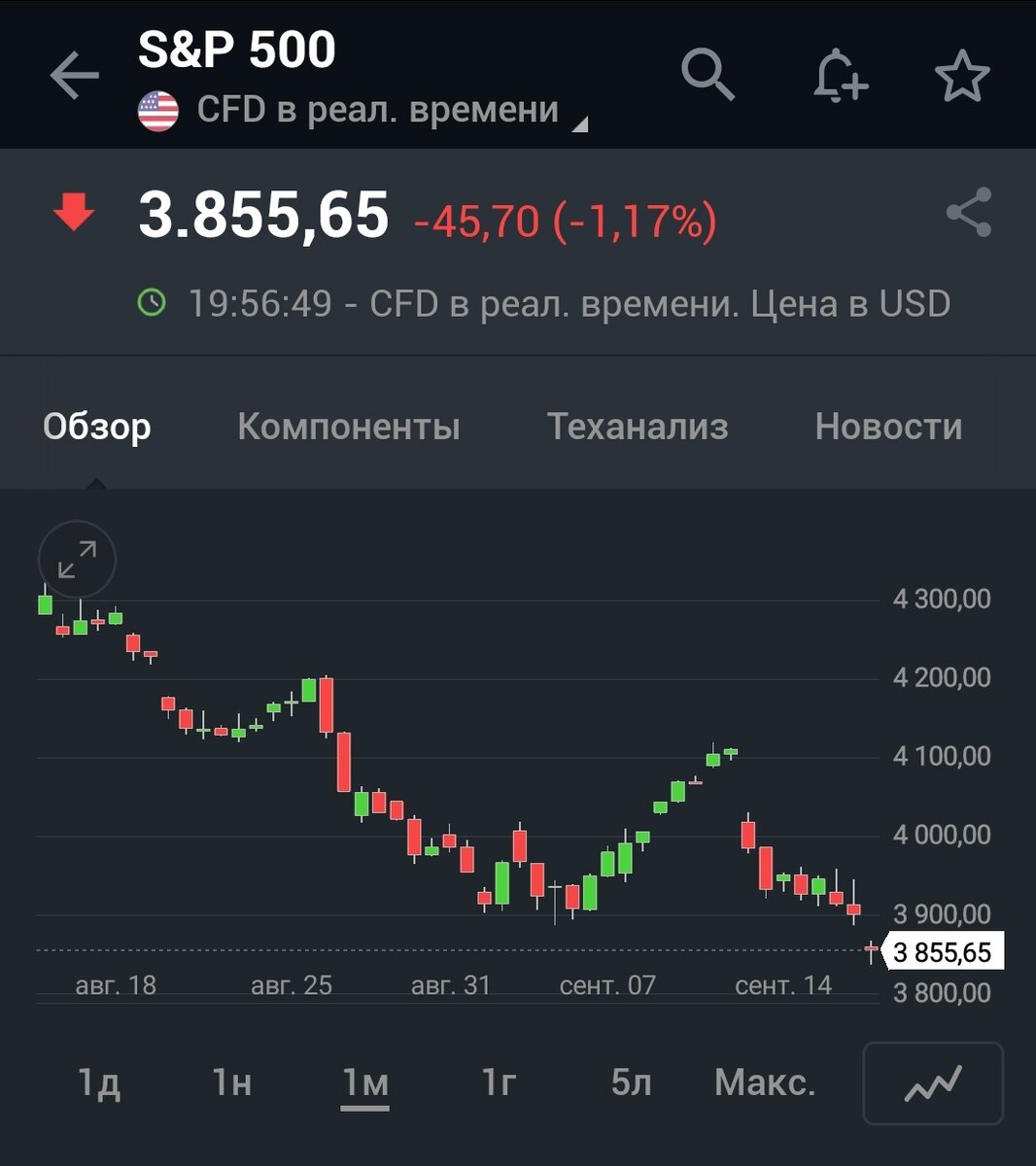Click the red downward price arrow indicator
Screen dimensions: 1036x1166
[x=73, y=216]
